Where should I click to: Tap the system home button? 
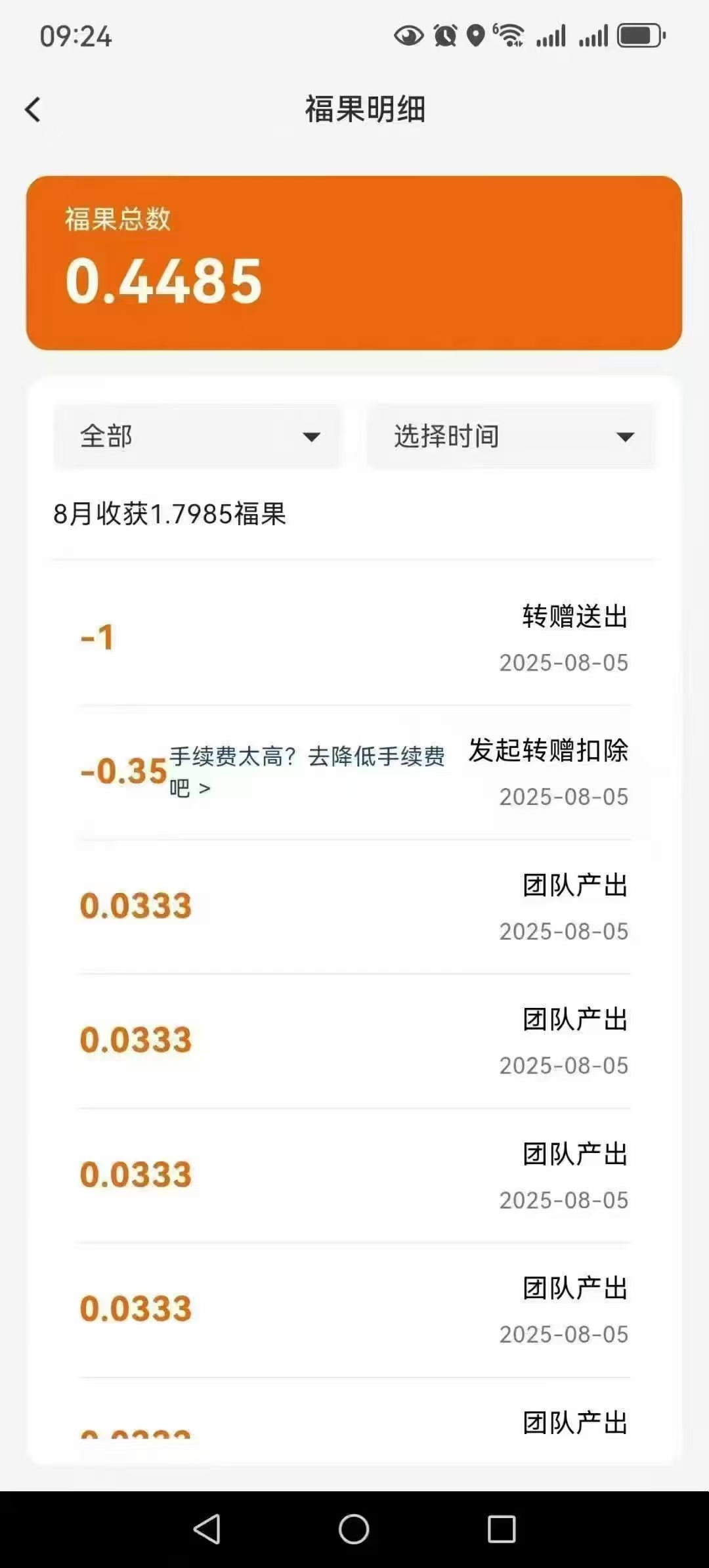coord(354,1529)
